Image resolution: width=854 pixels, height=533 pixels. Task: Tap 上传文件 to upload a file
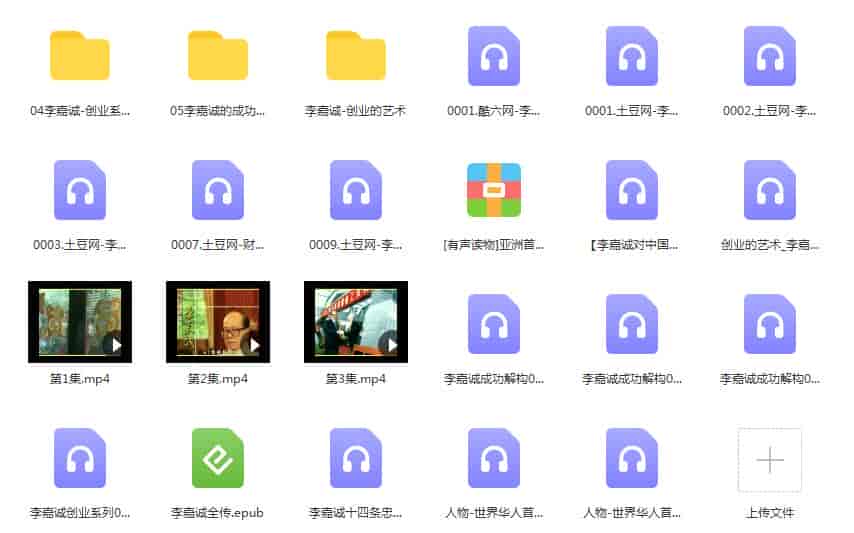pos(770,460)
